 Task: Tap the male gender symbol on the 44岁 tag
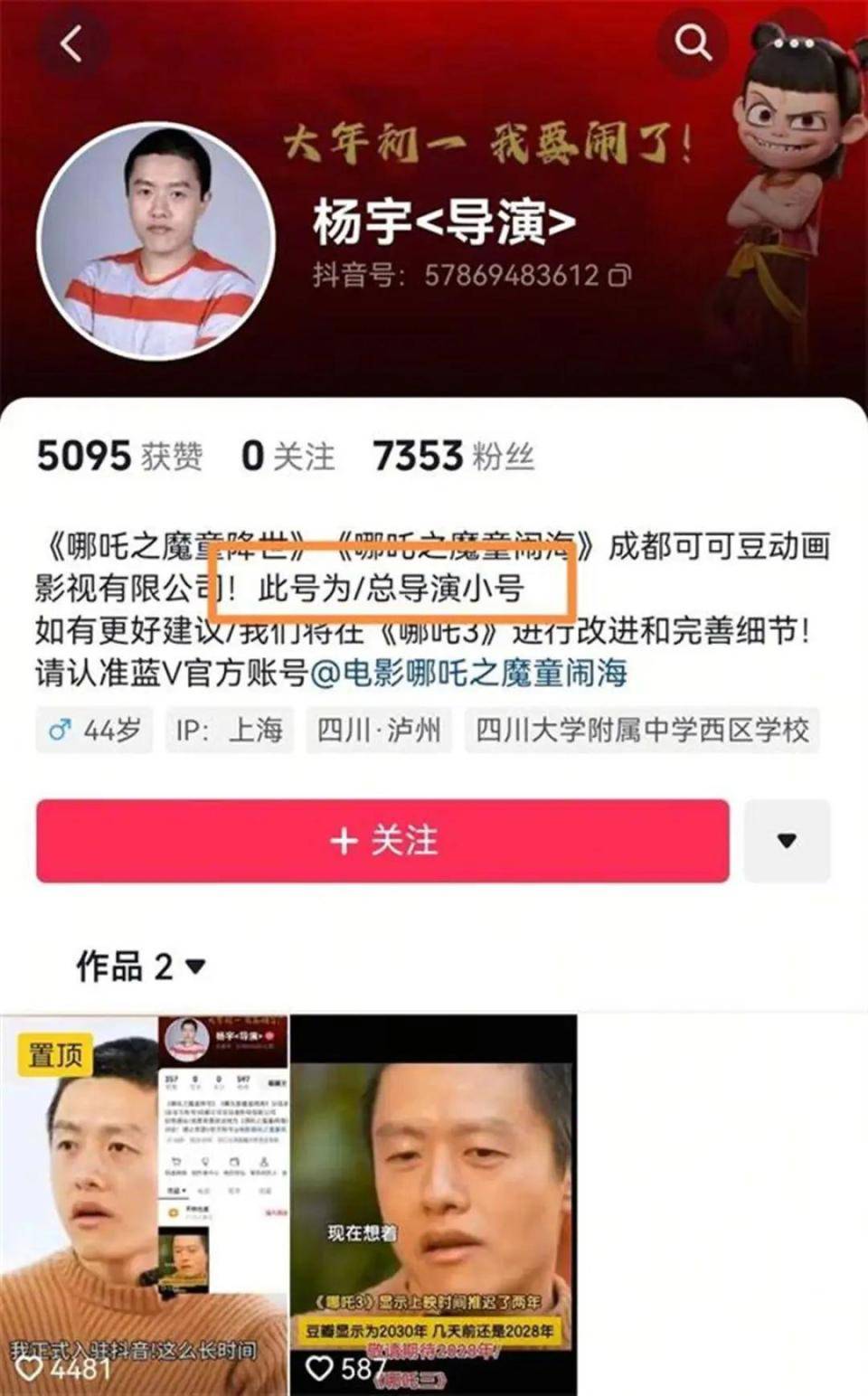tap(60, 730)
